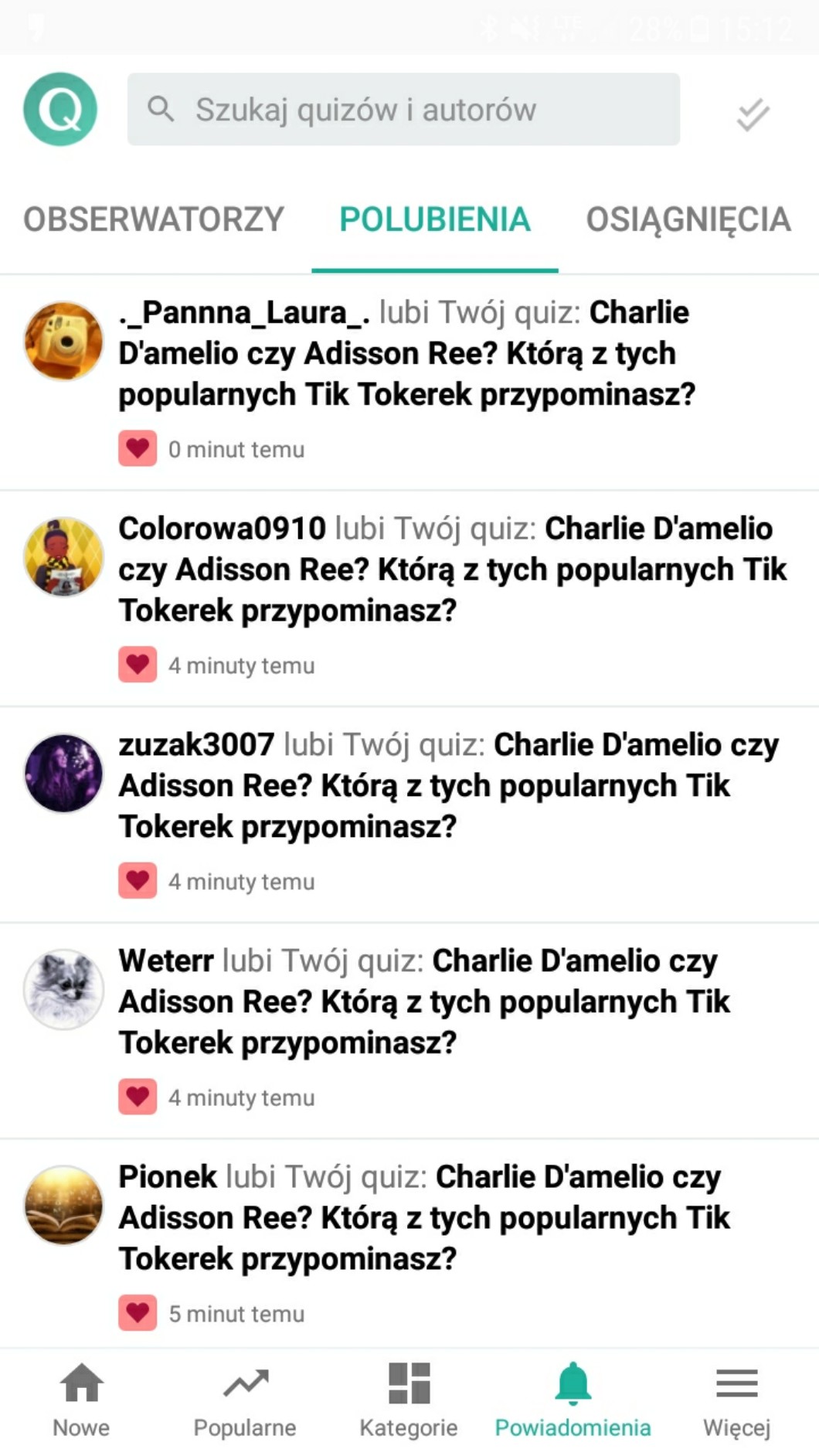Tap the mark-all-as-read checkmark icon
The height and width of the screenshot is (1456, 819).
(753, 114)
